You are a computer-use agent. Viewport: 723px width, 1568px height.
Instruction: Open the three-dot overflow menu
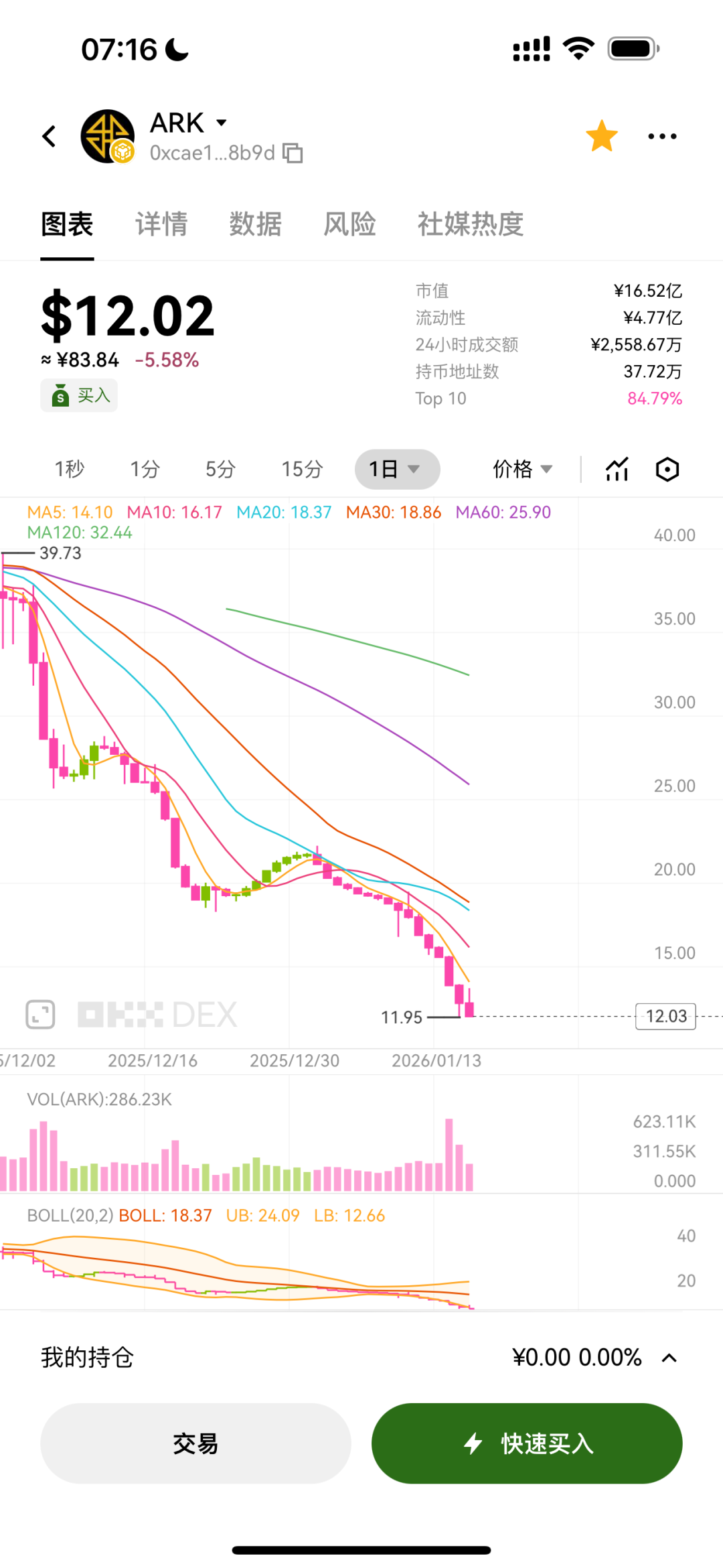click(662, 136)
